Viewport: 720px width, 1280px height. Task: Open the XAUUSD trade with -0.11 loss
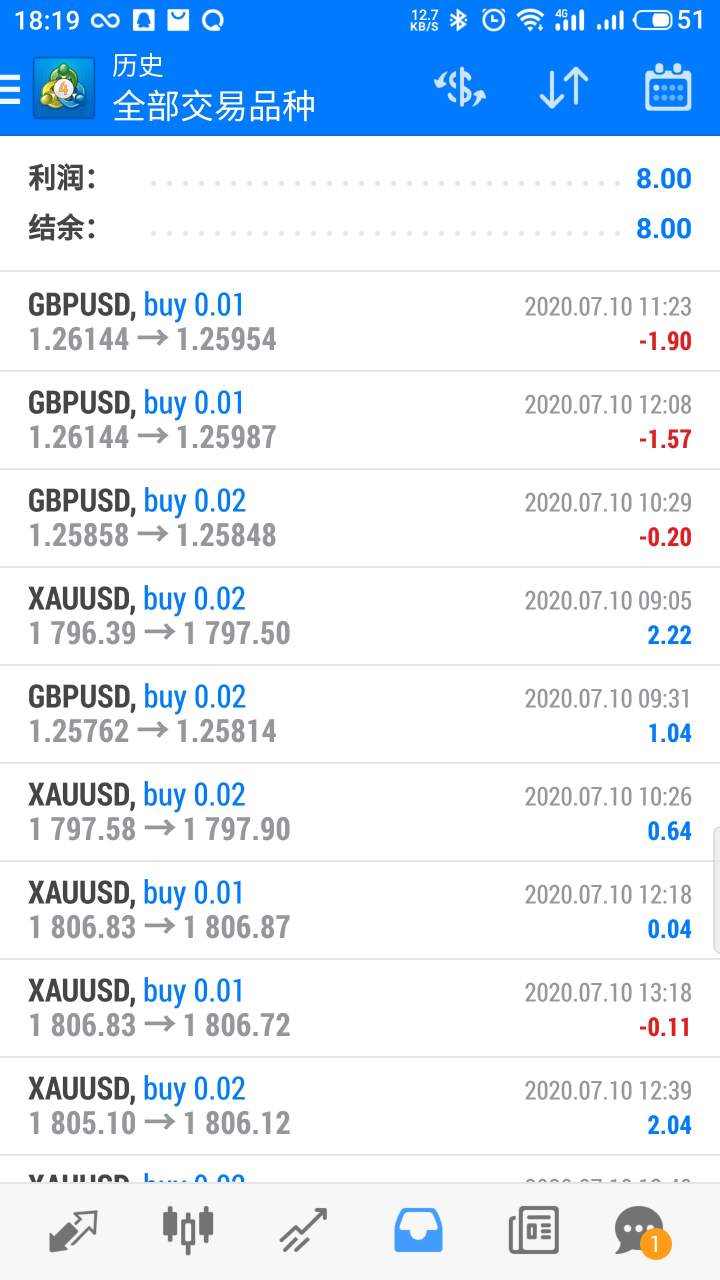[360, 1008]
